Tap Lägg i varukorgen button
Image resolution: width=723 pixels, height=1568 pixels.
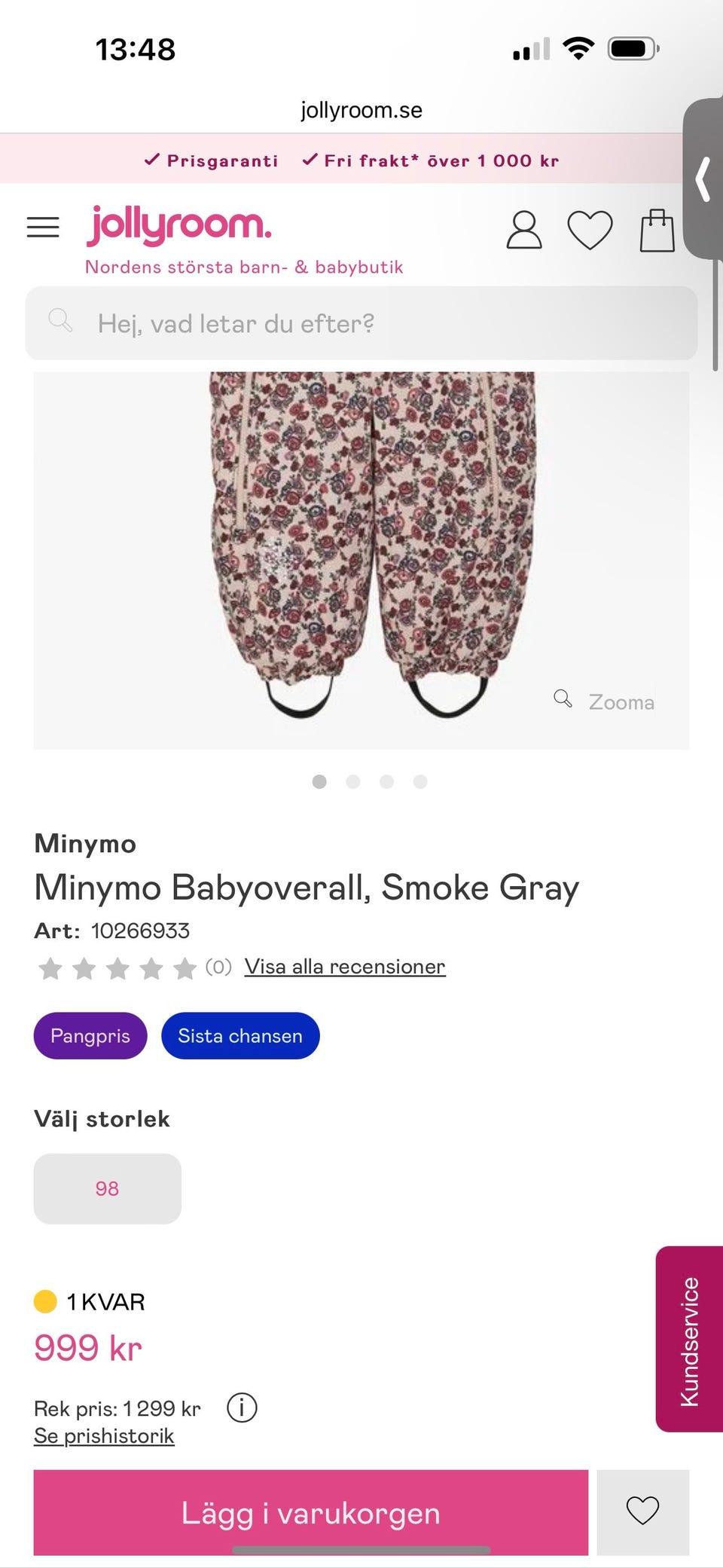tap(311, 1513)
